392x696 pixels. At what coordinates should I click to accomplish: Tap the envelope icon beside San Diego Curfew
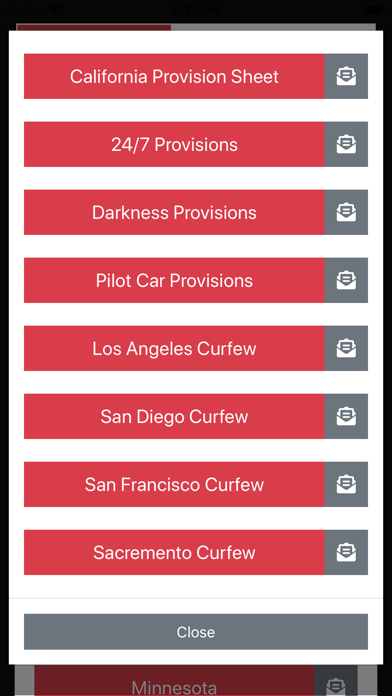346,416
